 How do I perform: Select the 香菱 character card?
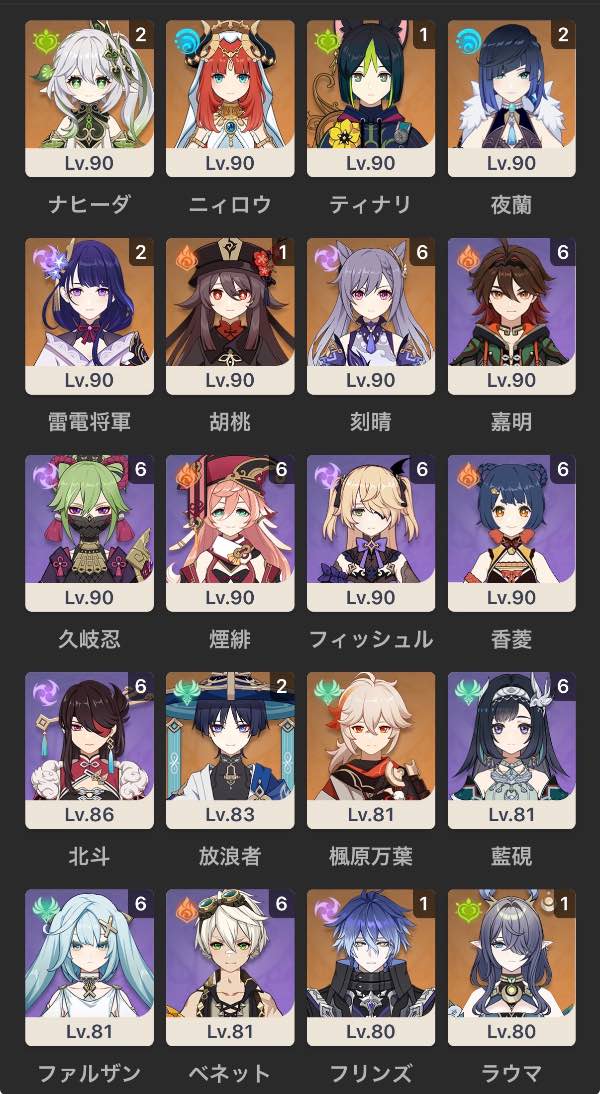pyautogui.click(x=511, y=533)
